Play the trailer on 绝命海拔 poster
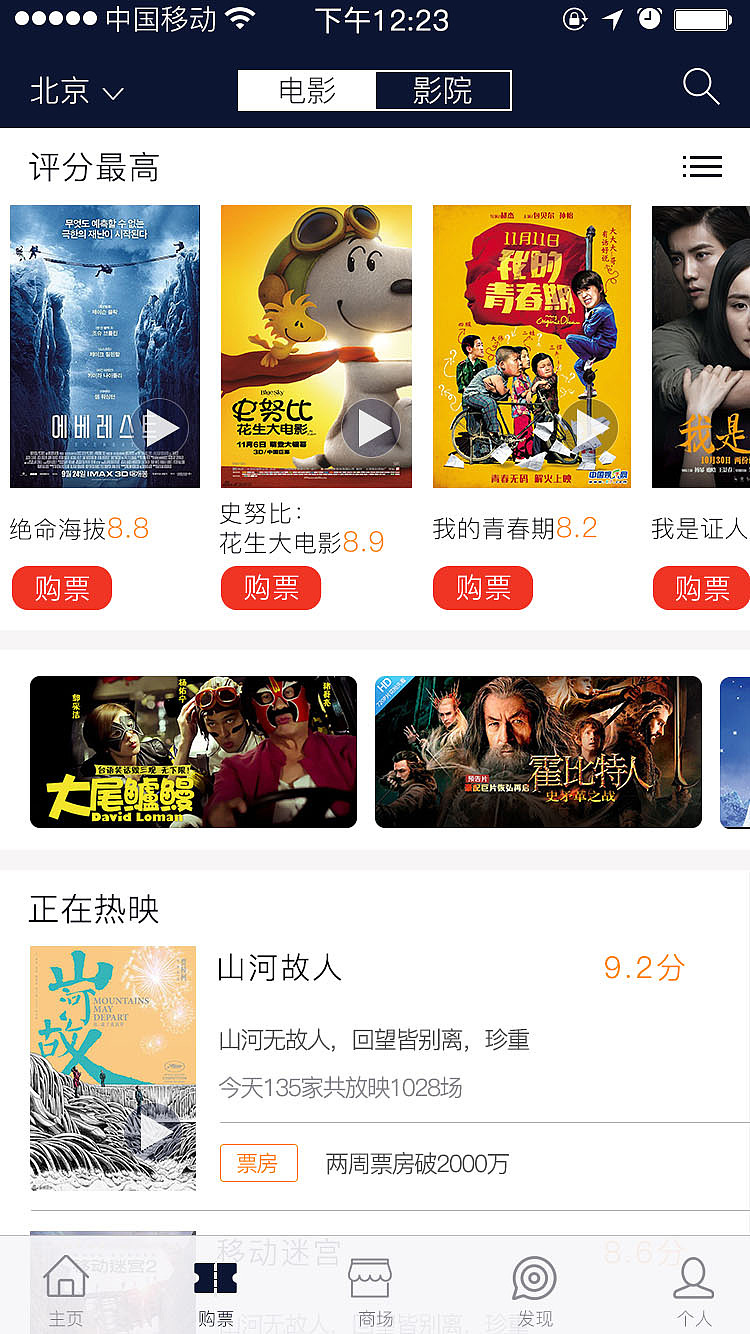Viewport: 750px width, 1334px height. tap(161, 425)
